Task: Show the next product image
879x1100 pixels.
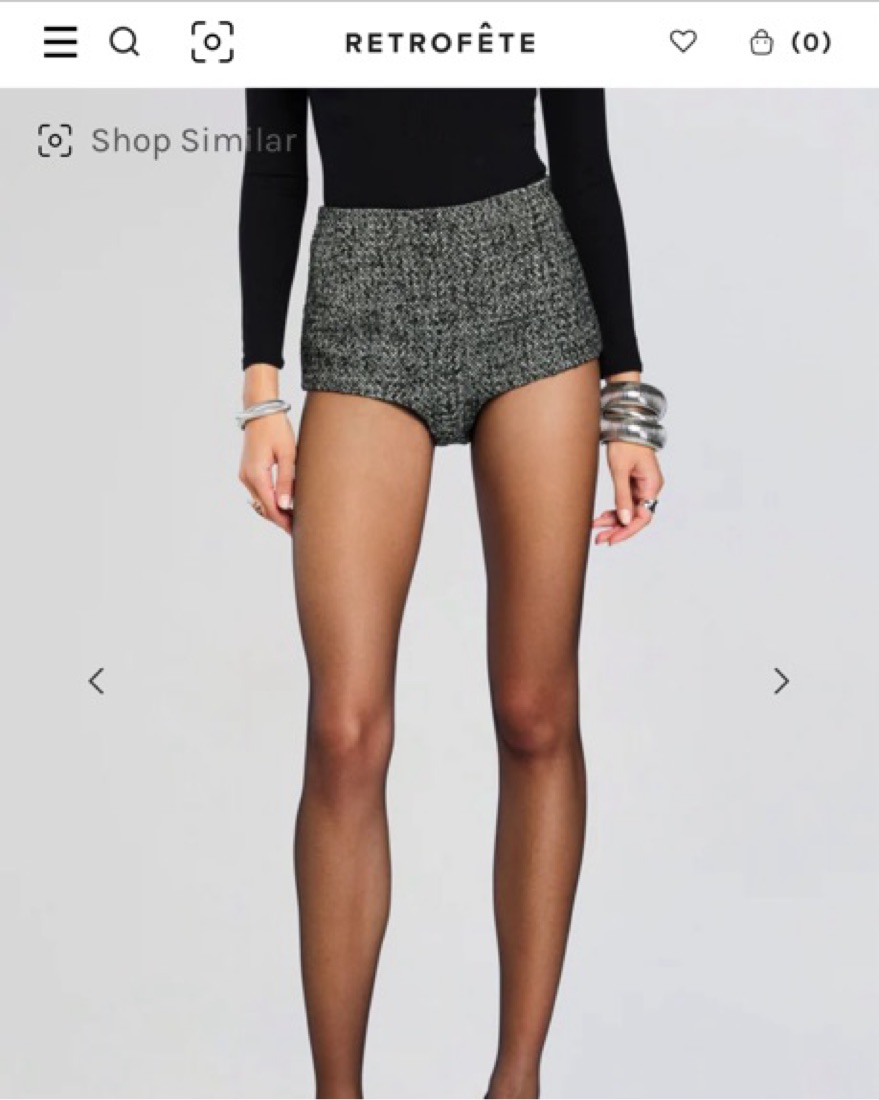Action: (781, 681)
